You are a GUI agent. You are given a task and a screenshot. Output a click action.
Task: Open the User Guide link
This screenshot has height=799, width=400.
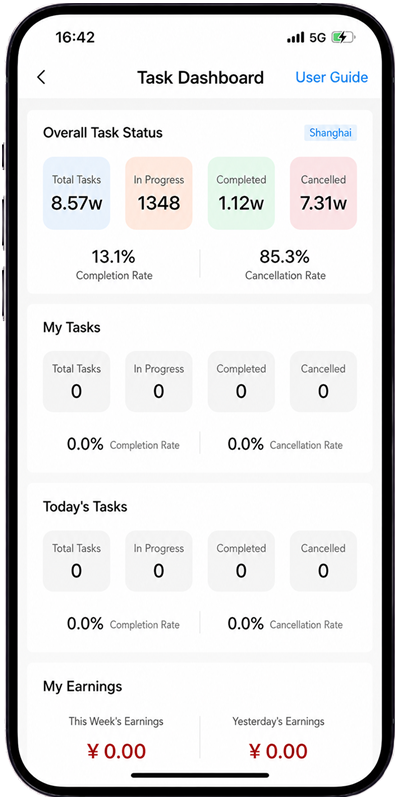point(332,77)
